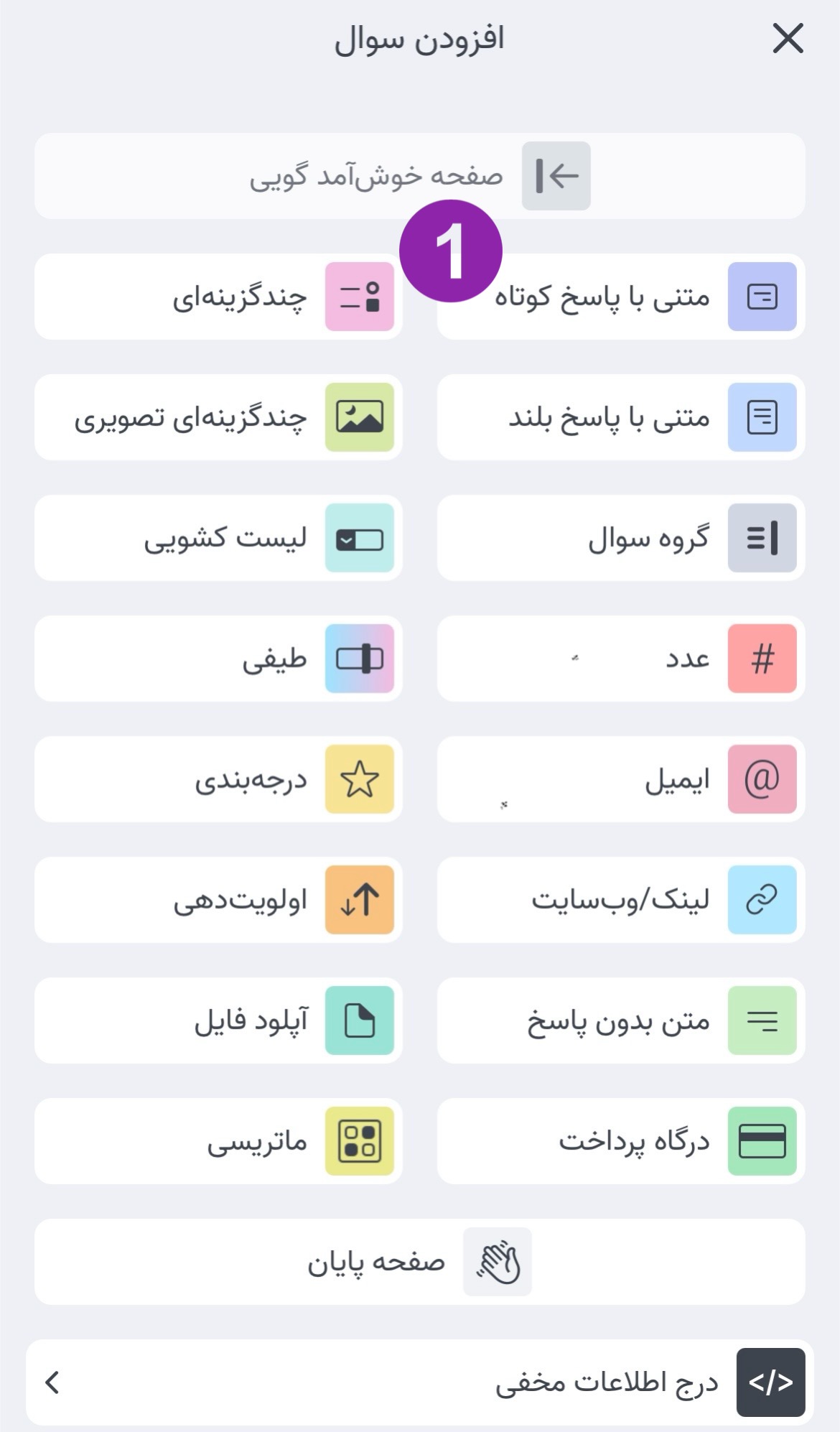Select the scale question type (طیفی)
The width and height of the screenshot is (840, 1432).
(218, 659)
